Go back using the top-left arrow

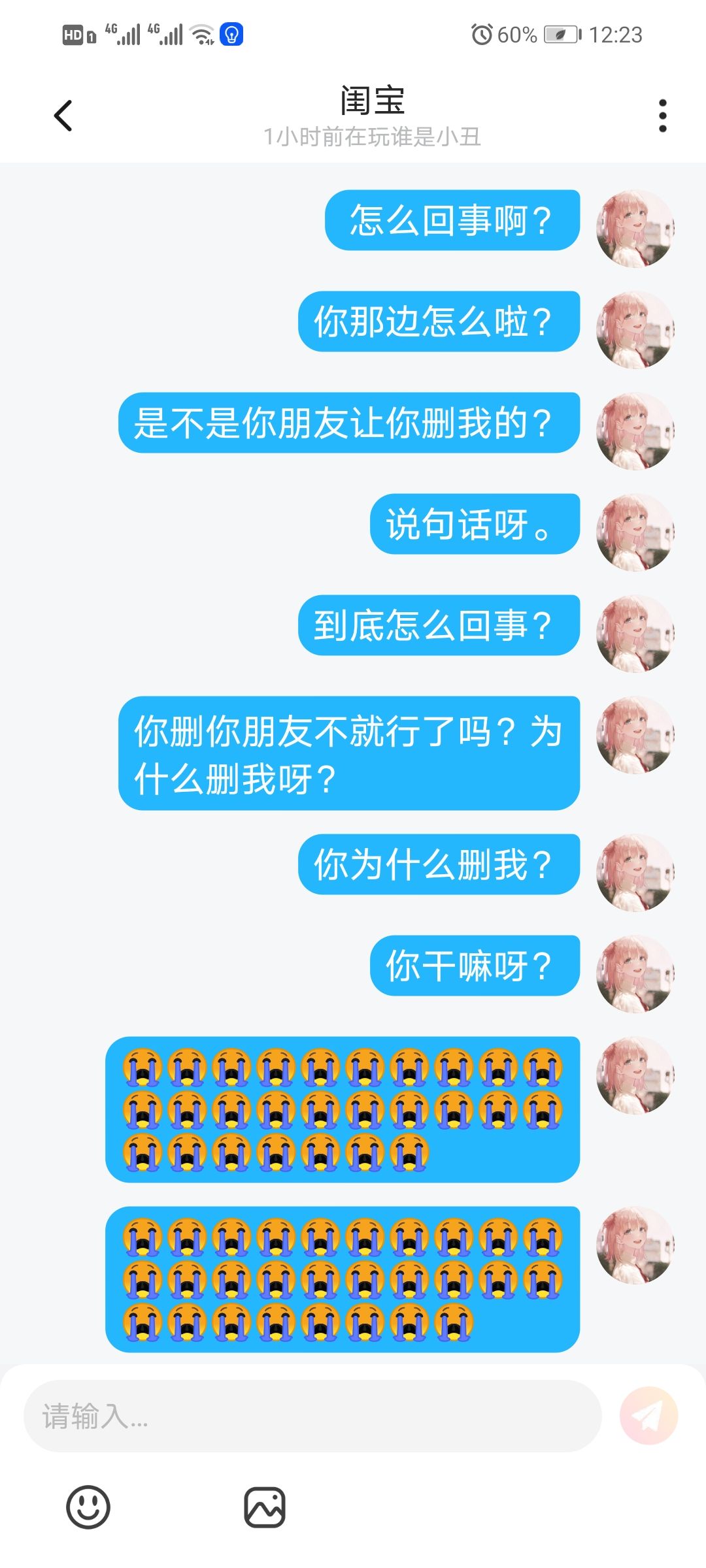63,116
